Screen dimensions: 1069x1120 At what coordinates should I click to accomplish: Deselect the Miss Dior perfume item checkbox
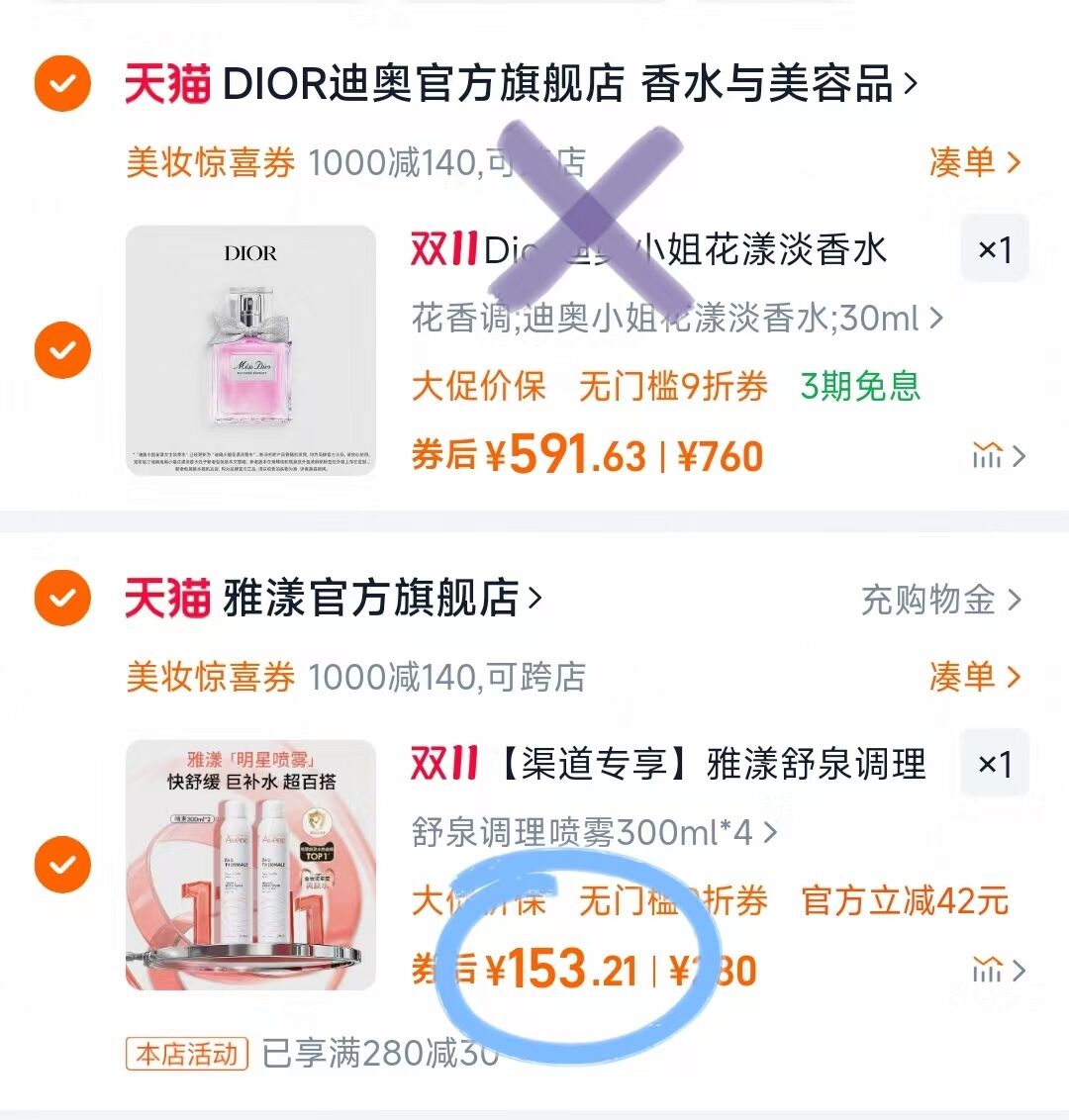coord(62,348)
